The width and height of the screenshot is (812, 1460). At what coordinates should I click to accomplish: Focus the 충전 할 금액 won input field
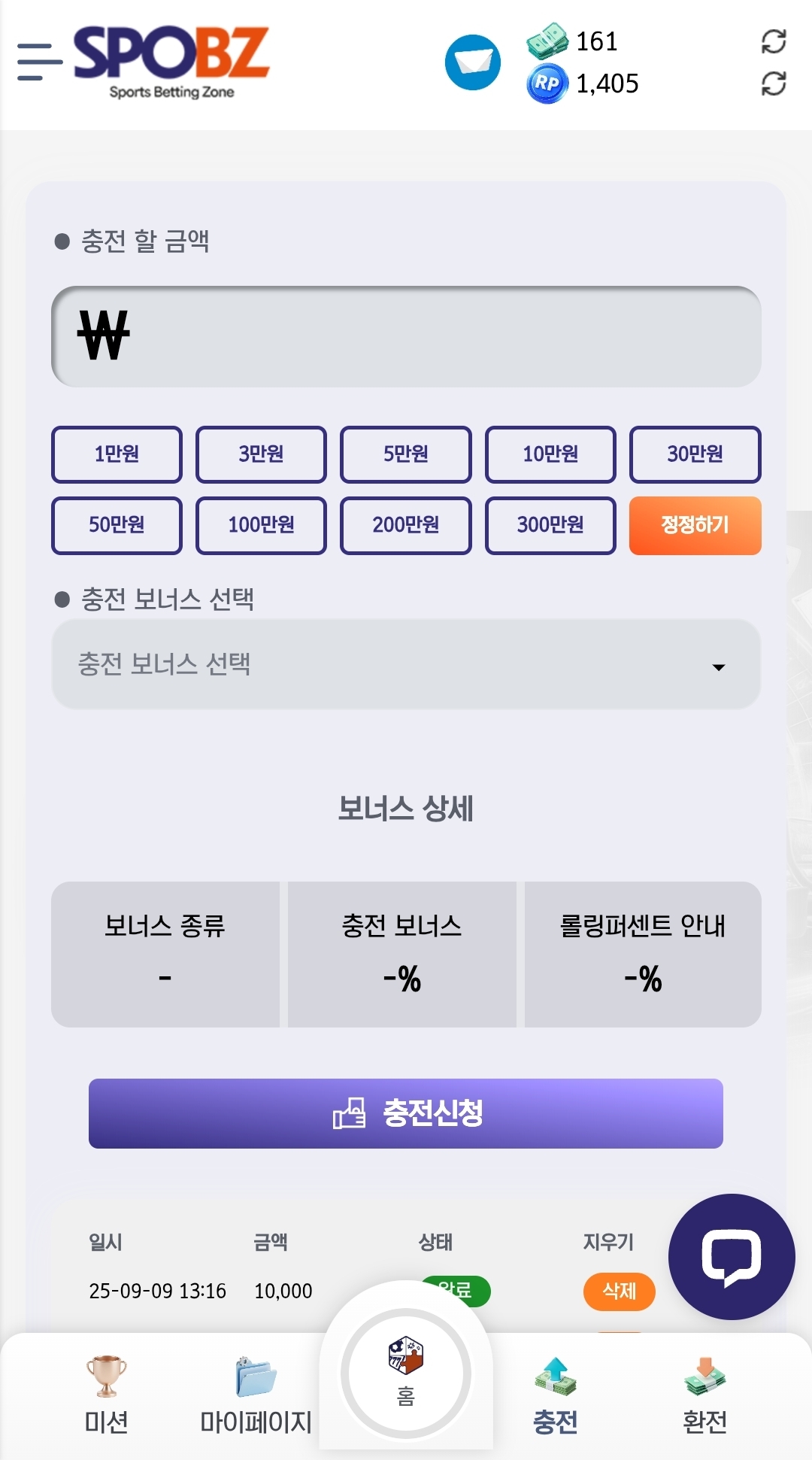tap(406, 336)
